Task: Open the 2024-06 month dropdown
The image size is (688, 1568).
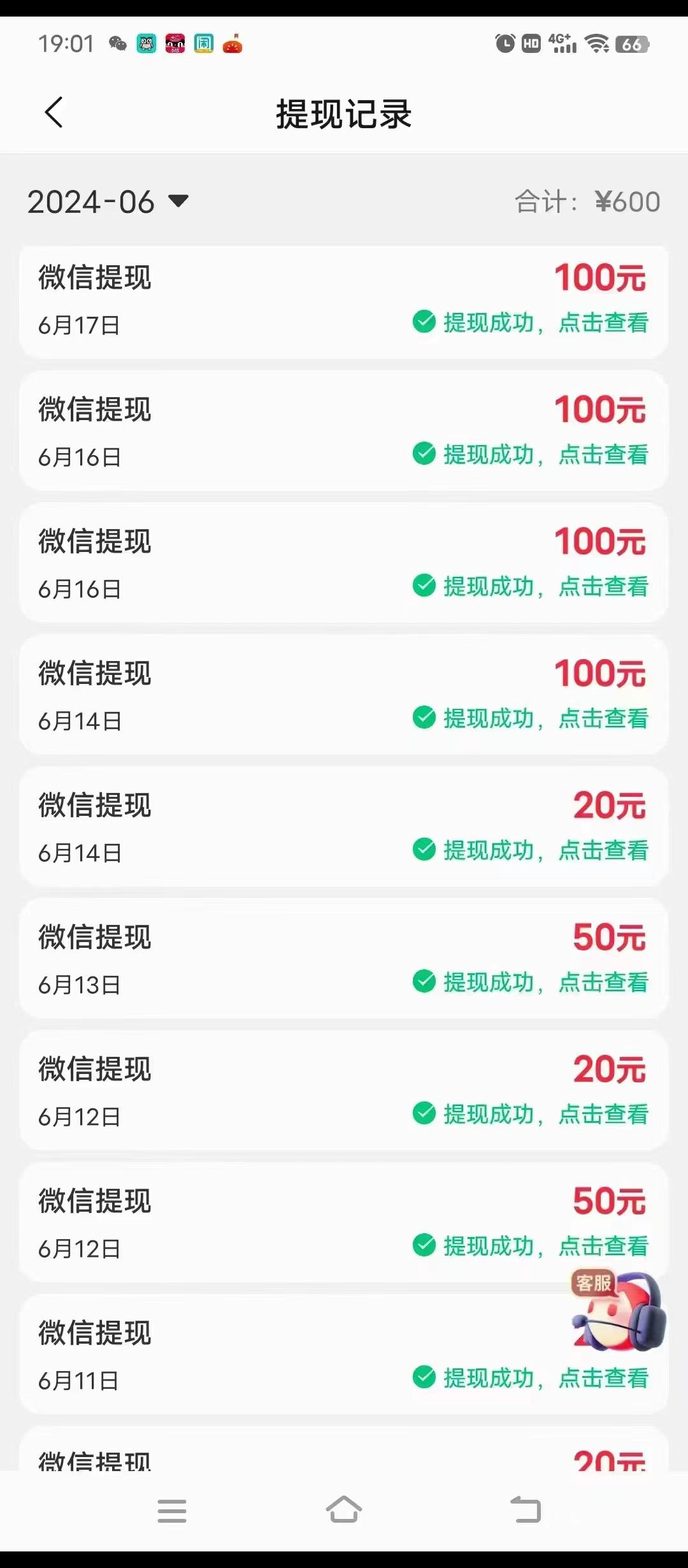Action: click(108, 202)
